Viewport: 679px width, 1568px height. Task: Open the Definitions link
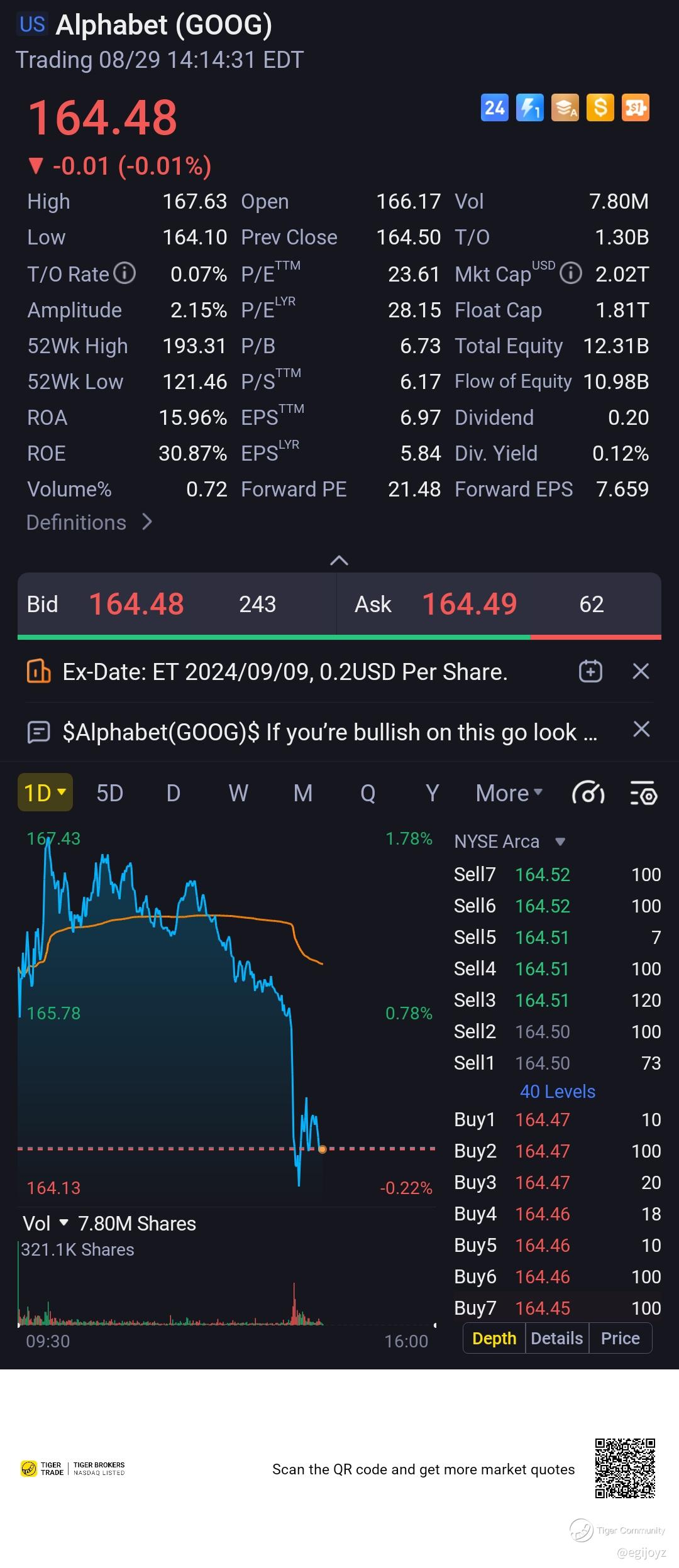(x=89, y=522)
